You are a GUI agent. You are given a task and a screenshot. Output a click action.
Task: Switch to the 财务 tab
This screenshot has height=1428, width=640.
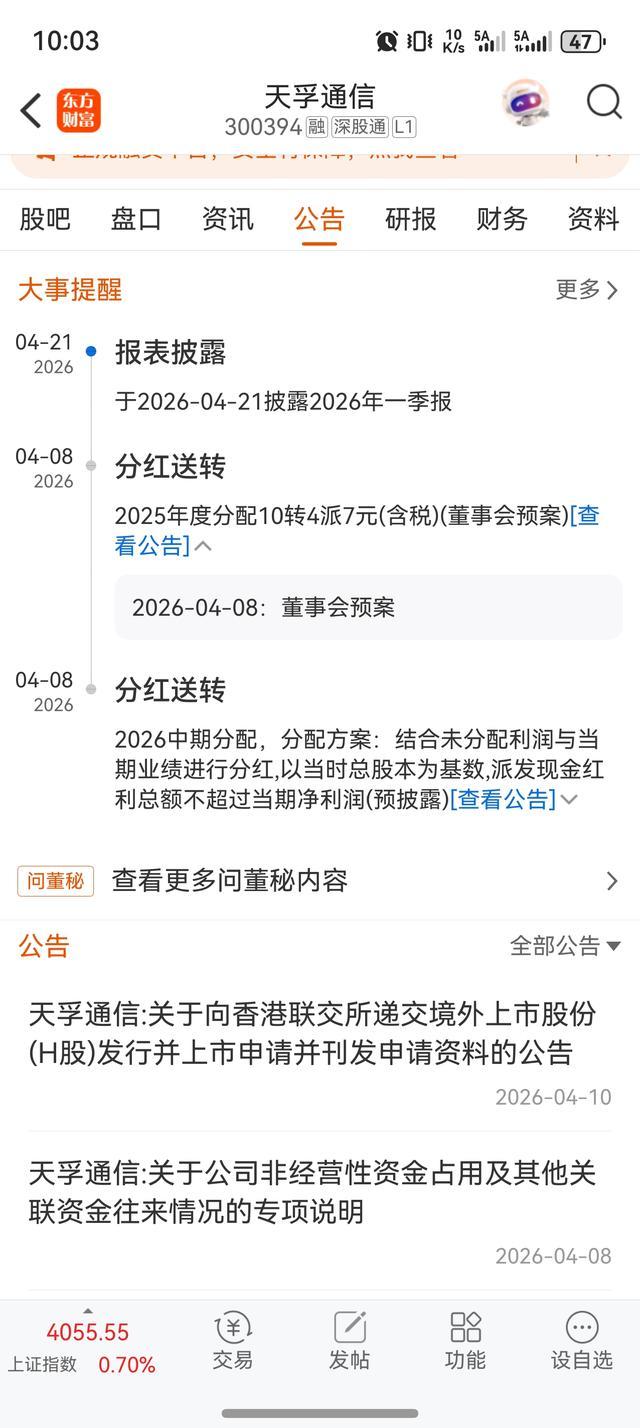tap(502, 219)
